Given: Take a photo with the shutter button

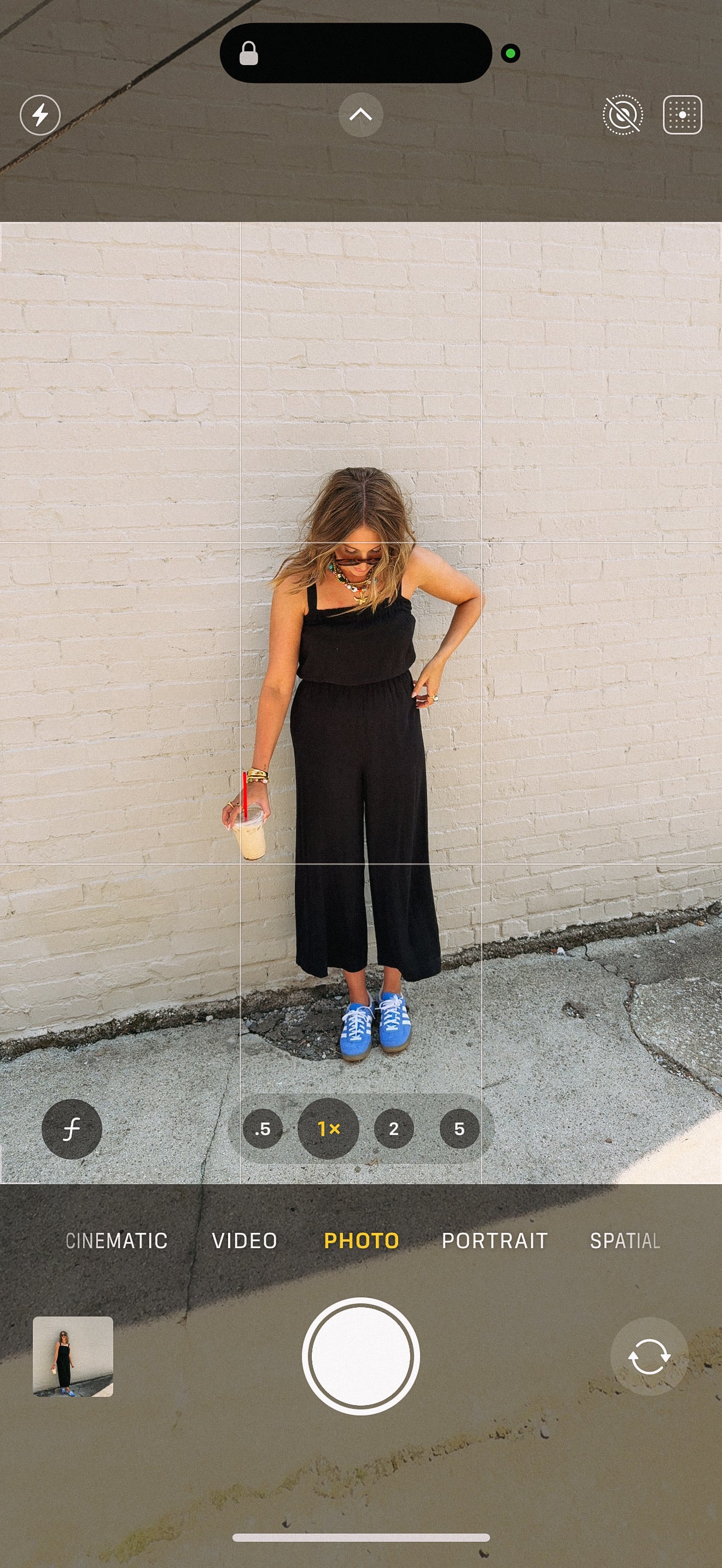Looking at the screenshot, I should point(361,1356).
